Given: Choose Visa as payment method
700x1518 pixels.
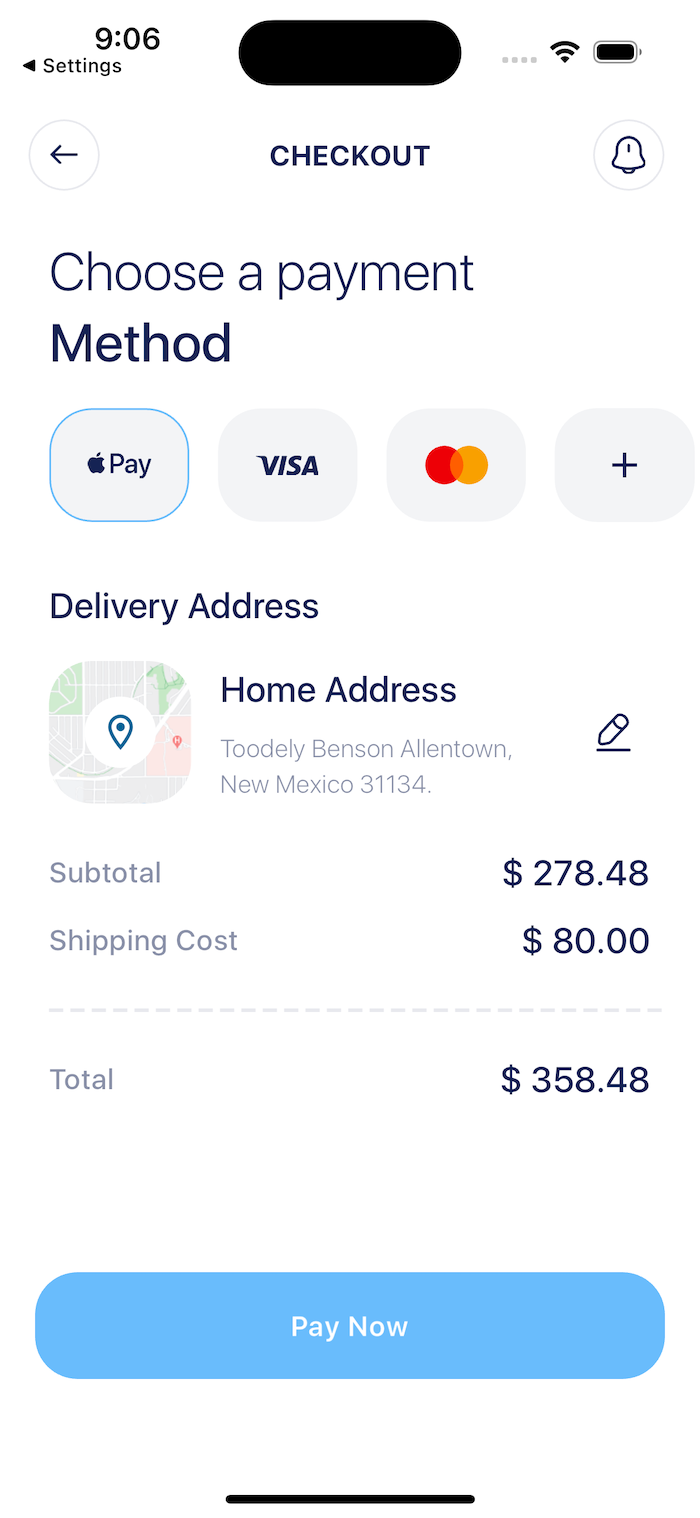Looking at the screenshot, I should click(288, 465).
